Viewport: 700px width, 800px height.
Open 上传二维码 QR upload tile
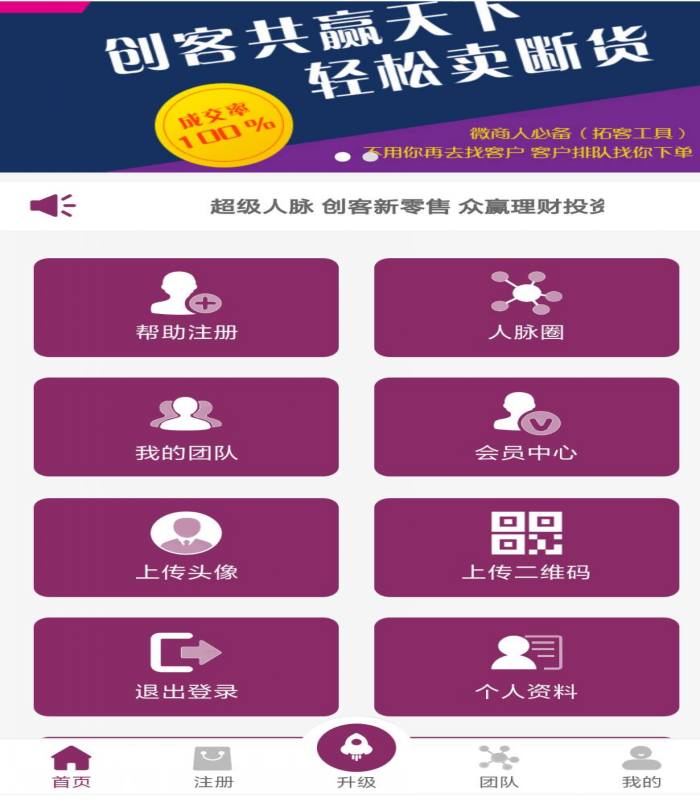point(526,547)
